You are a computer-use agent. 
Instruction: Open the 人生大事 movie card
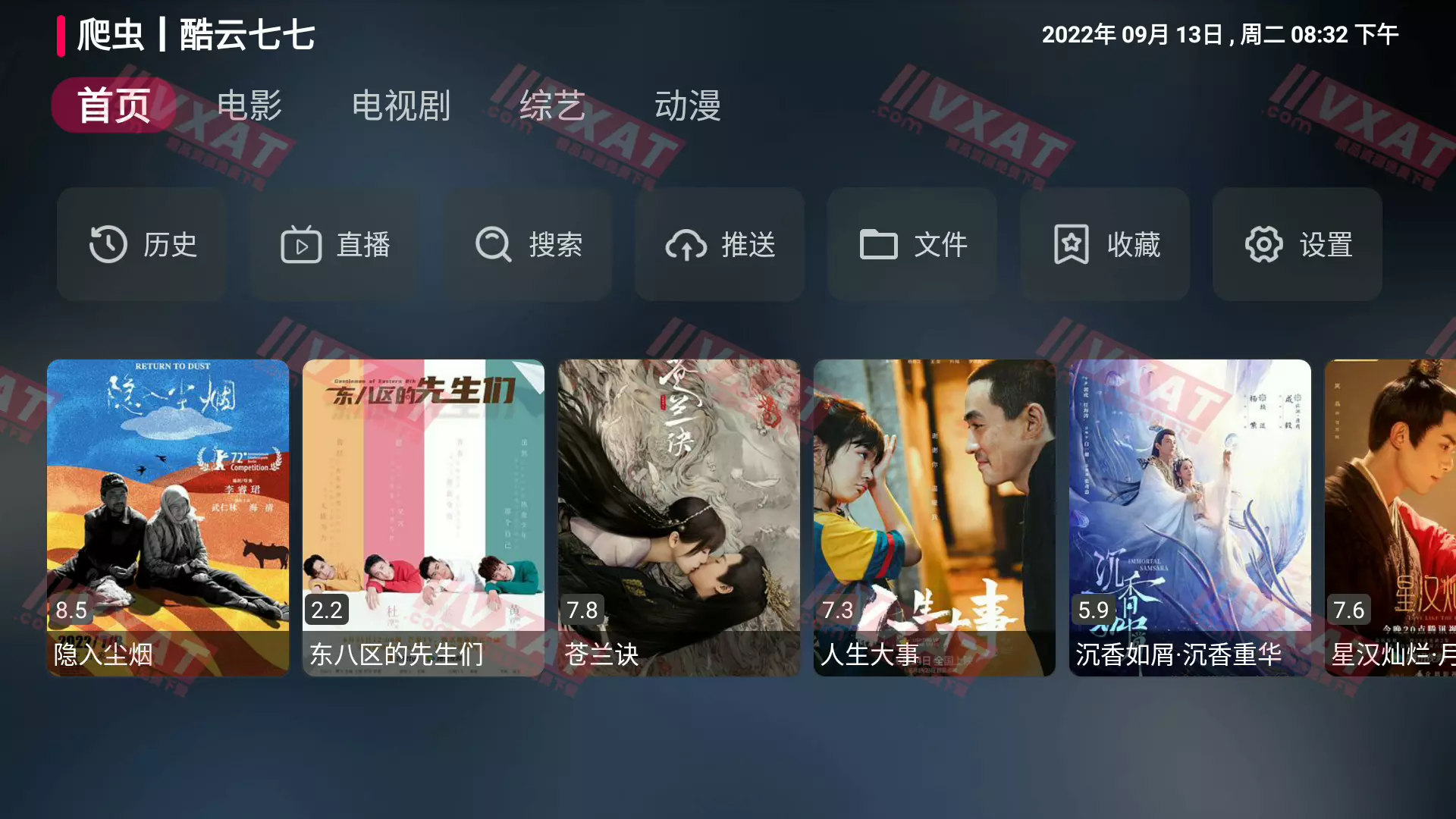coord(934,517)
